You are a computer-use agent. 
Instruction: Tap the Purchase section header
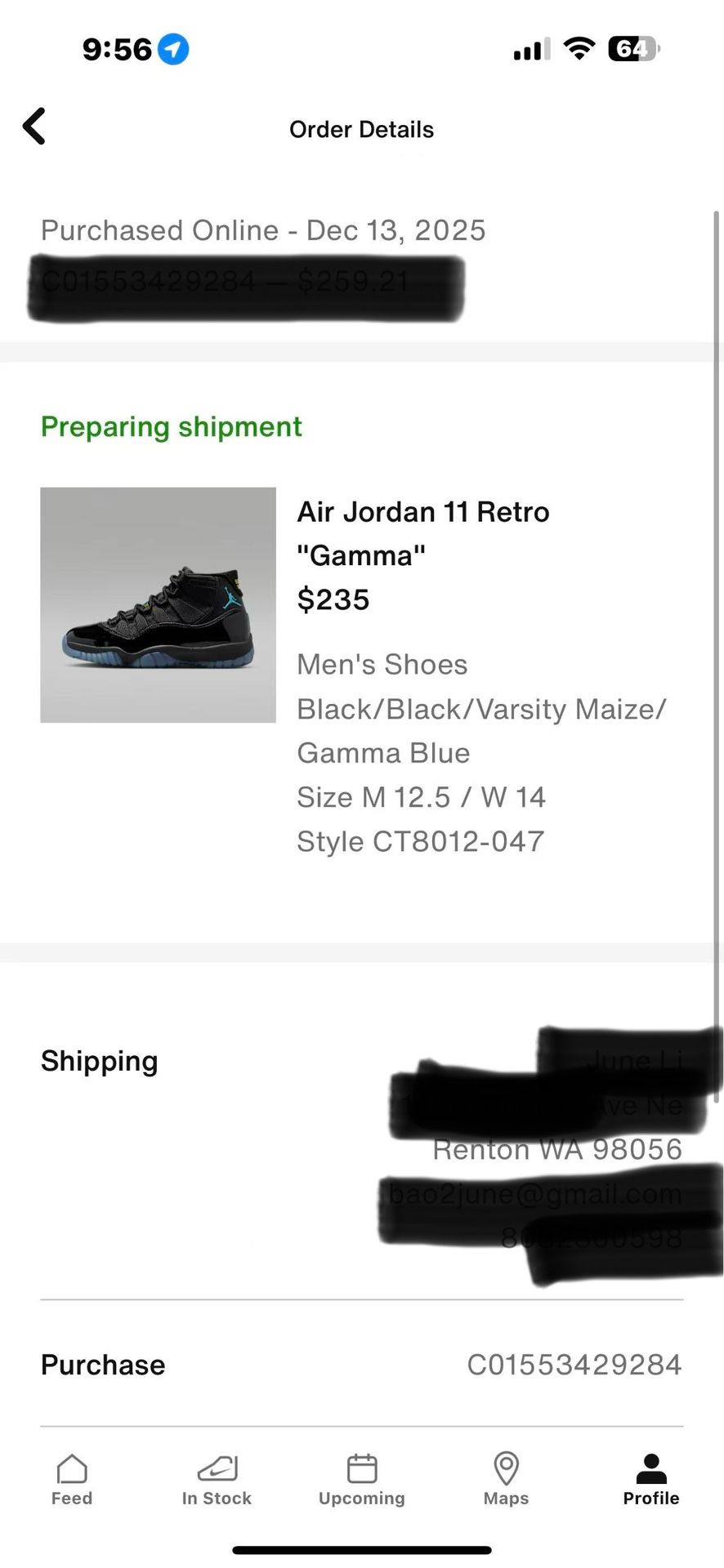point(102,1364)
